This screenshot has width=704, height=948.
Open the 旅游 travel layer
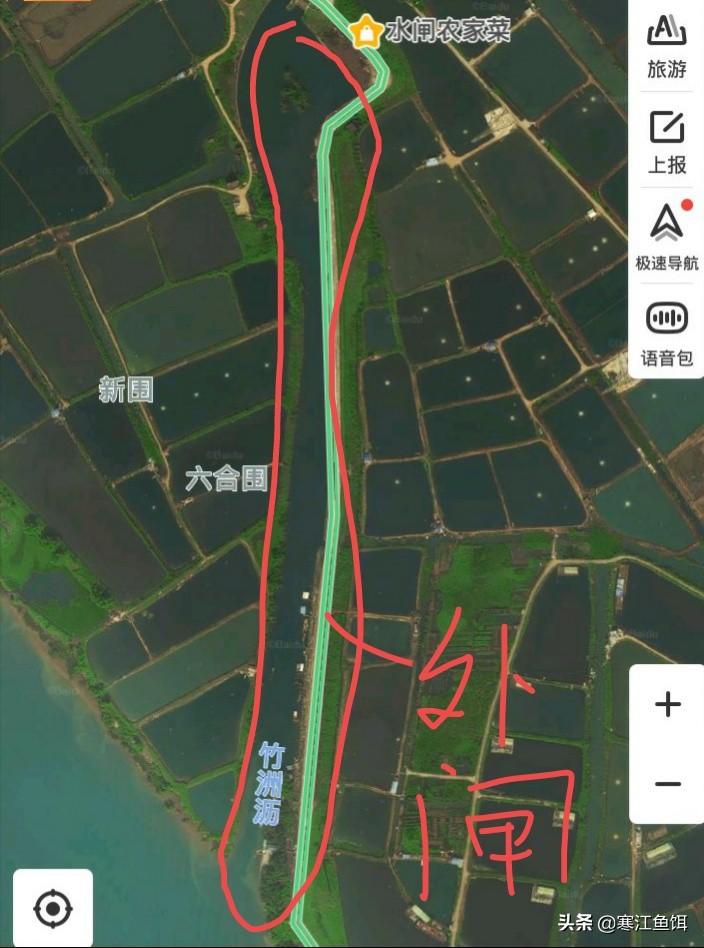click(x=667, y=45)
